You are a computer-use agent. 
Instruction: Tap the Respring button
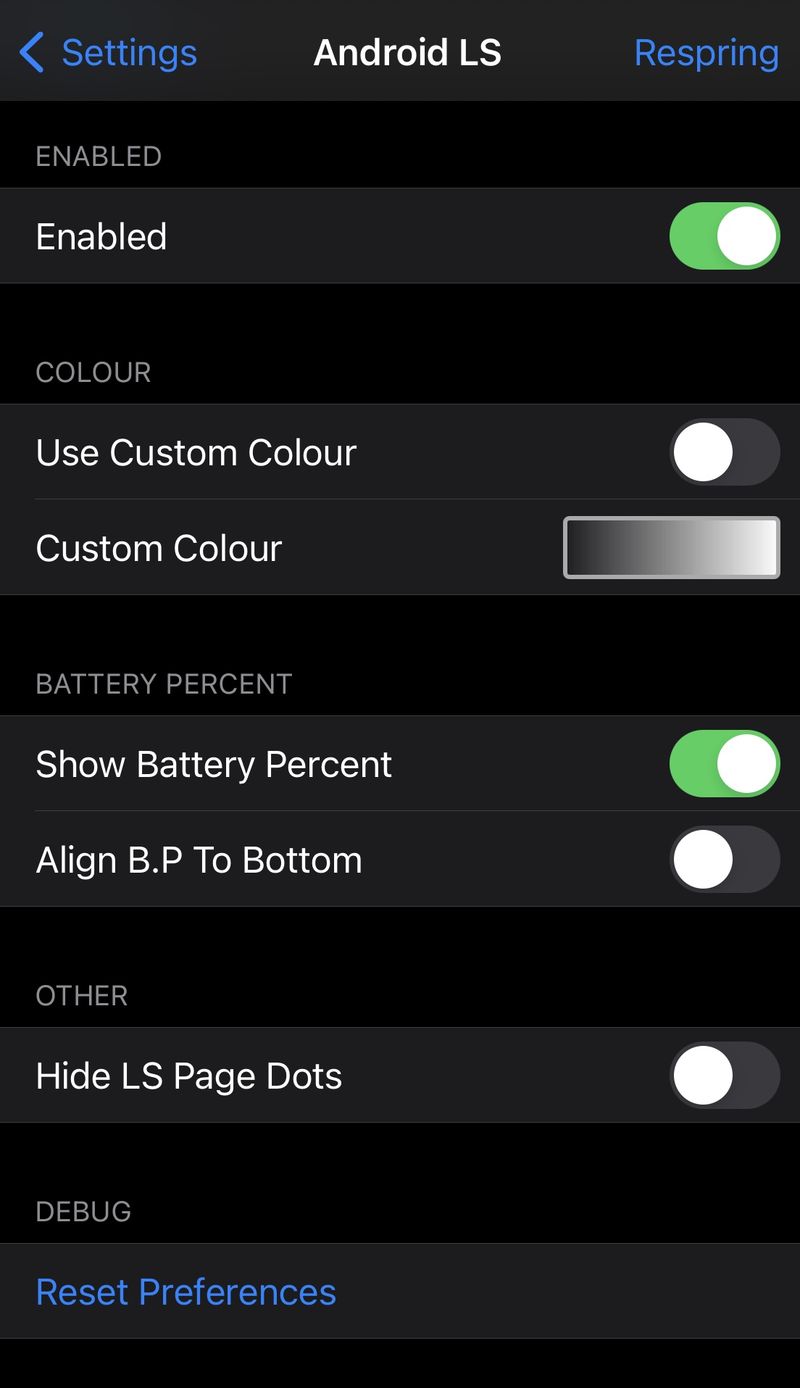tap(706, 52)
